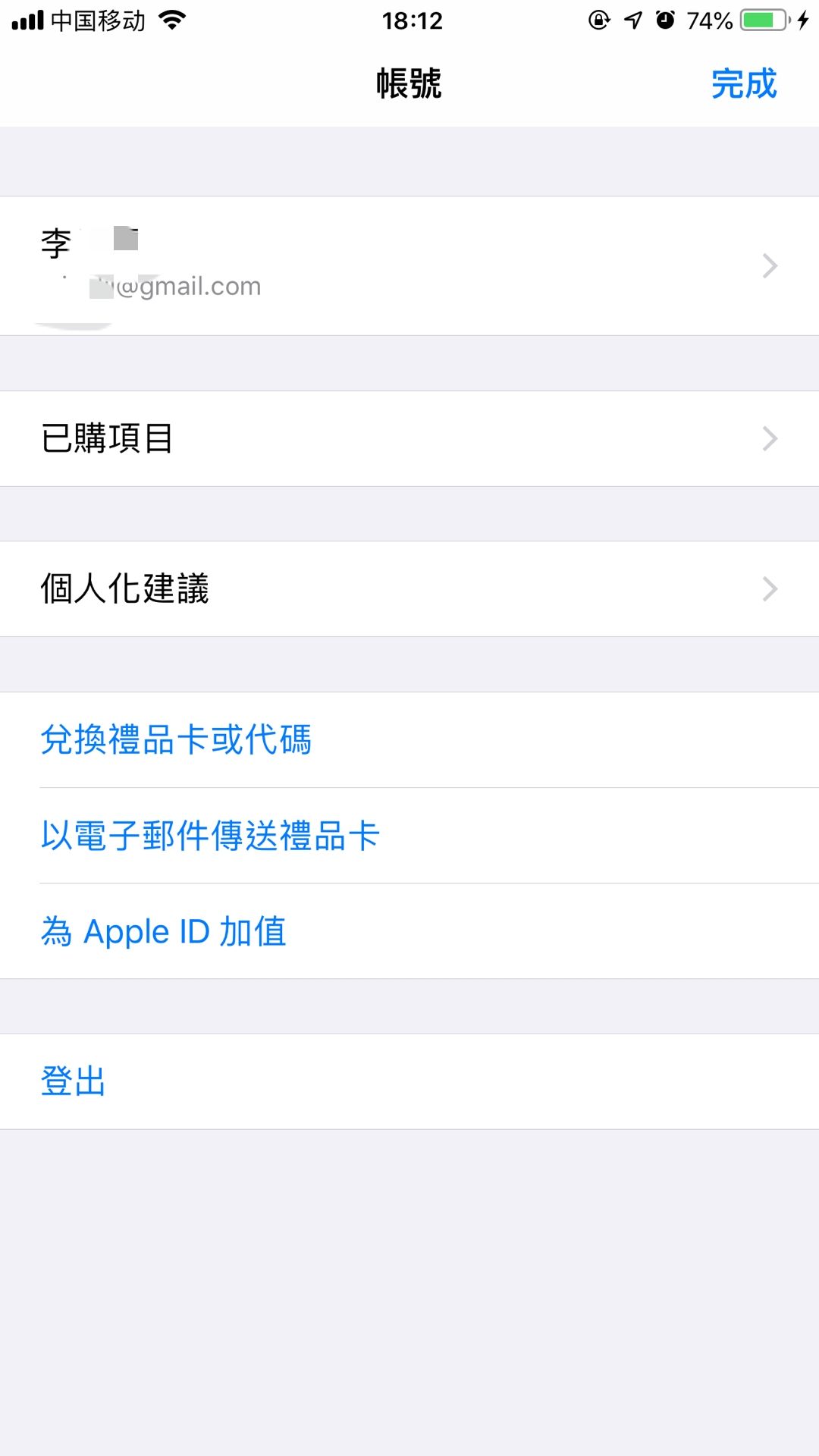Viewport: 819px width, 1456px height.
Task: Tap the charging bolt icon
Action: coord(802,20)
